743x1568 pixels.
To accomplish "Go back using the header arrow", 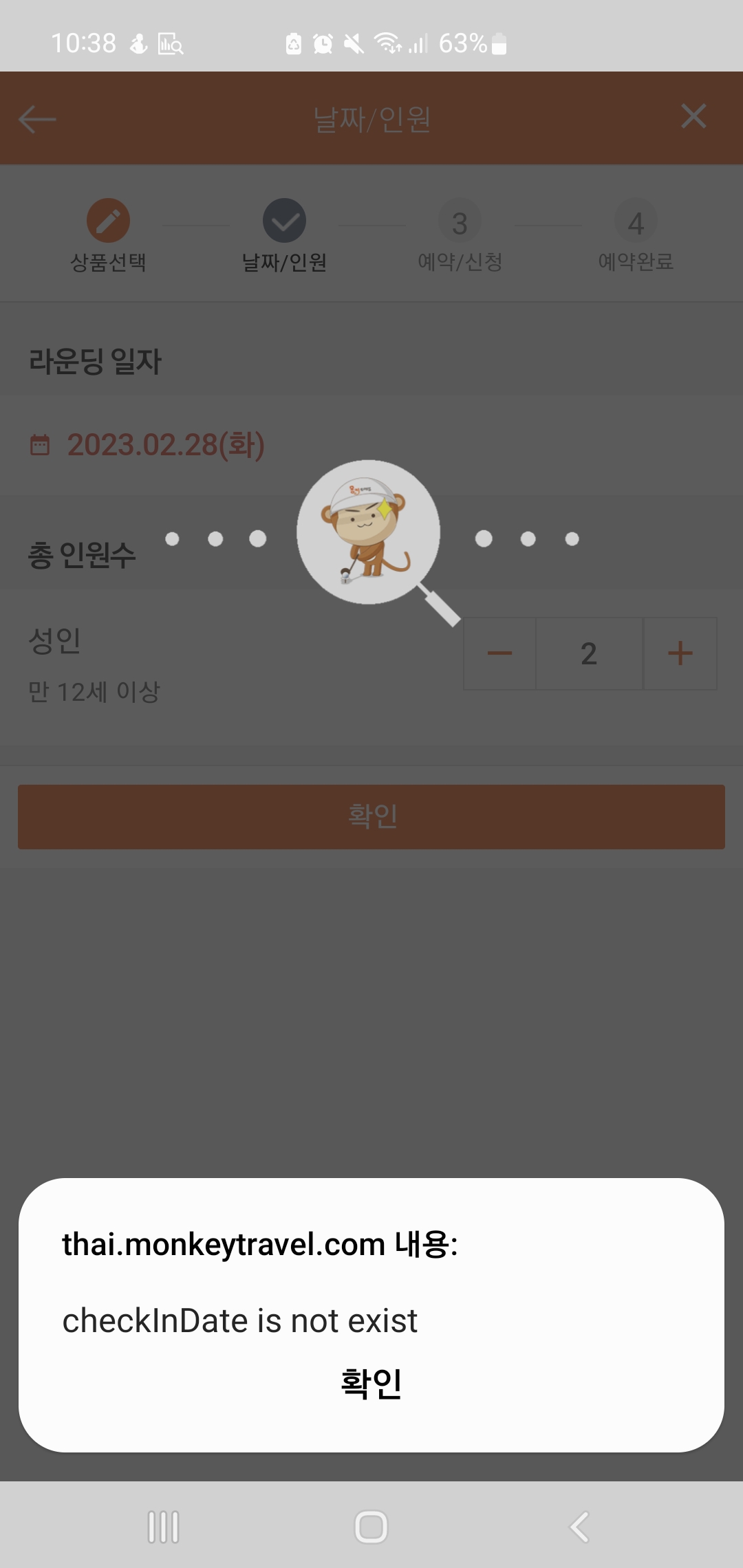I will pos(37,119).
